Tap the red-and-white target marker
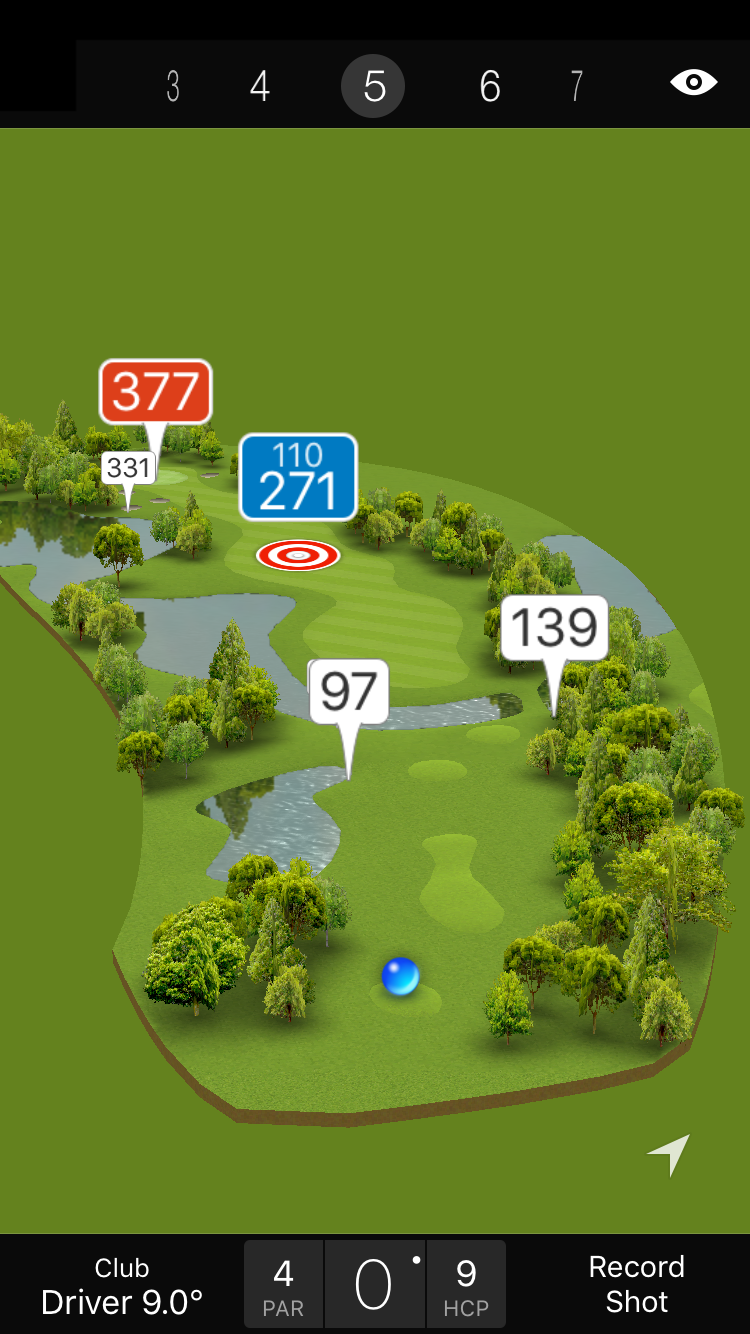Image resolution: width=750 pixels, height=1334 pixels. [x=298, y=555]
